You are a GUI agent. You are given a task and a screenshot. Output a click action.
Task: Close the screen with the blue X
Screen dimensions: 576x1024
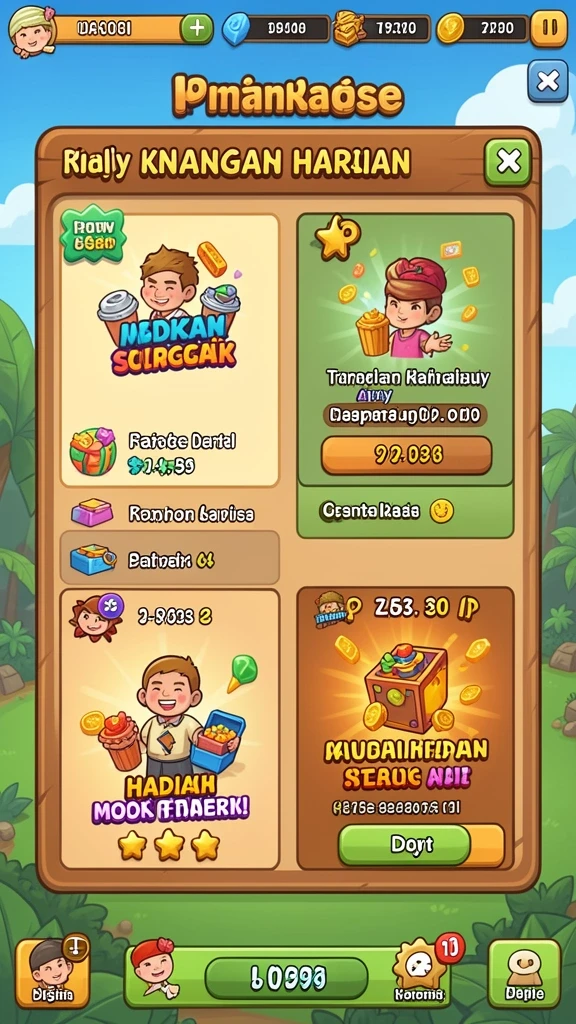point(547,81)
